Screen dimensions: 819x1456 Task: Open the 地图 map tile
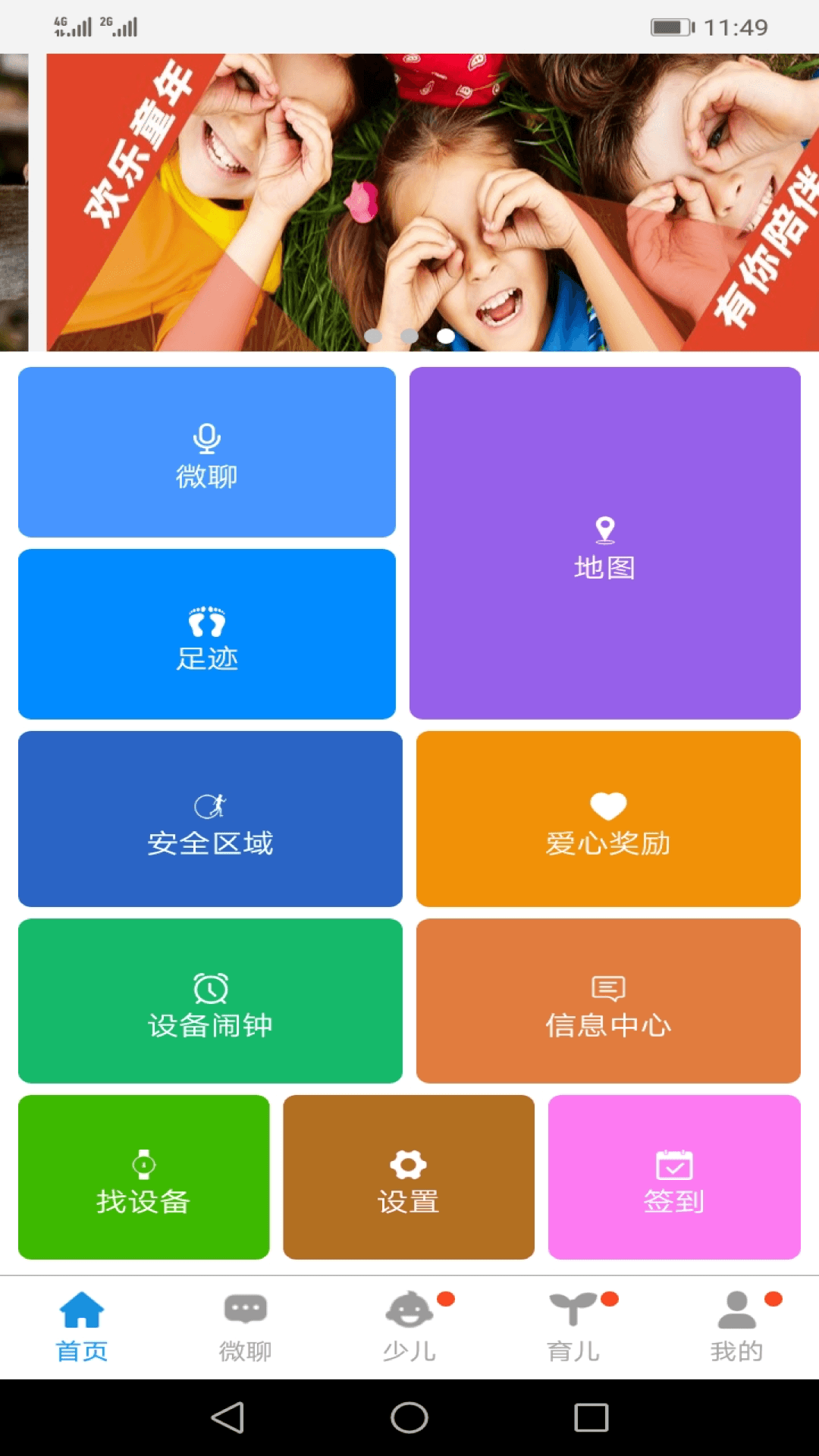click(604, 543)
